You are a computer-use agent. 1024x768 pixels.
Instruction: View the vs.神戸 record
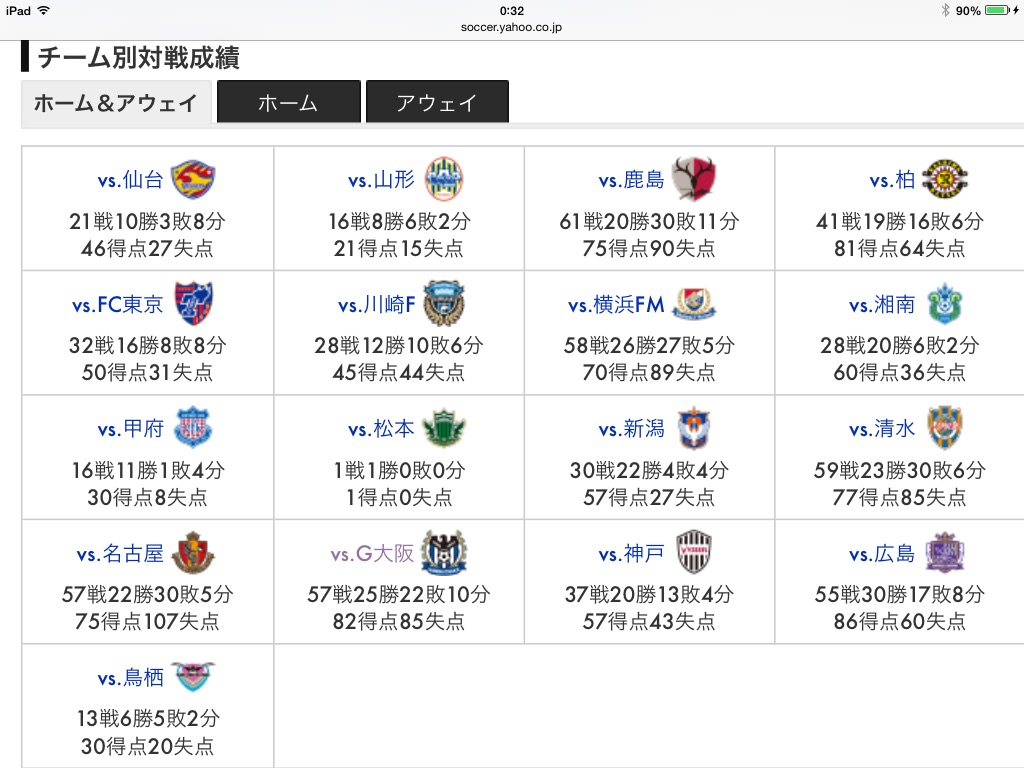coord(631,555)
